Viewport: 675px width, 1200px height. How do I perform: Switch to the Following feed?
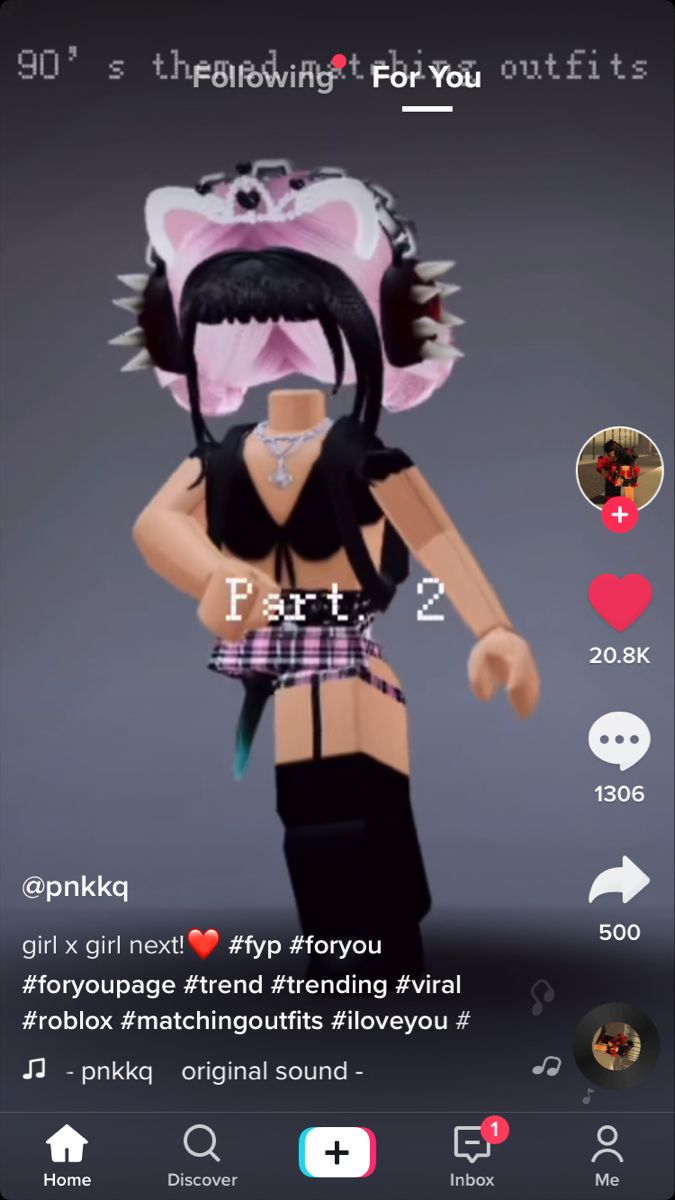[262, 77]
